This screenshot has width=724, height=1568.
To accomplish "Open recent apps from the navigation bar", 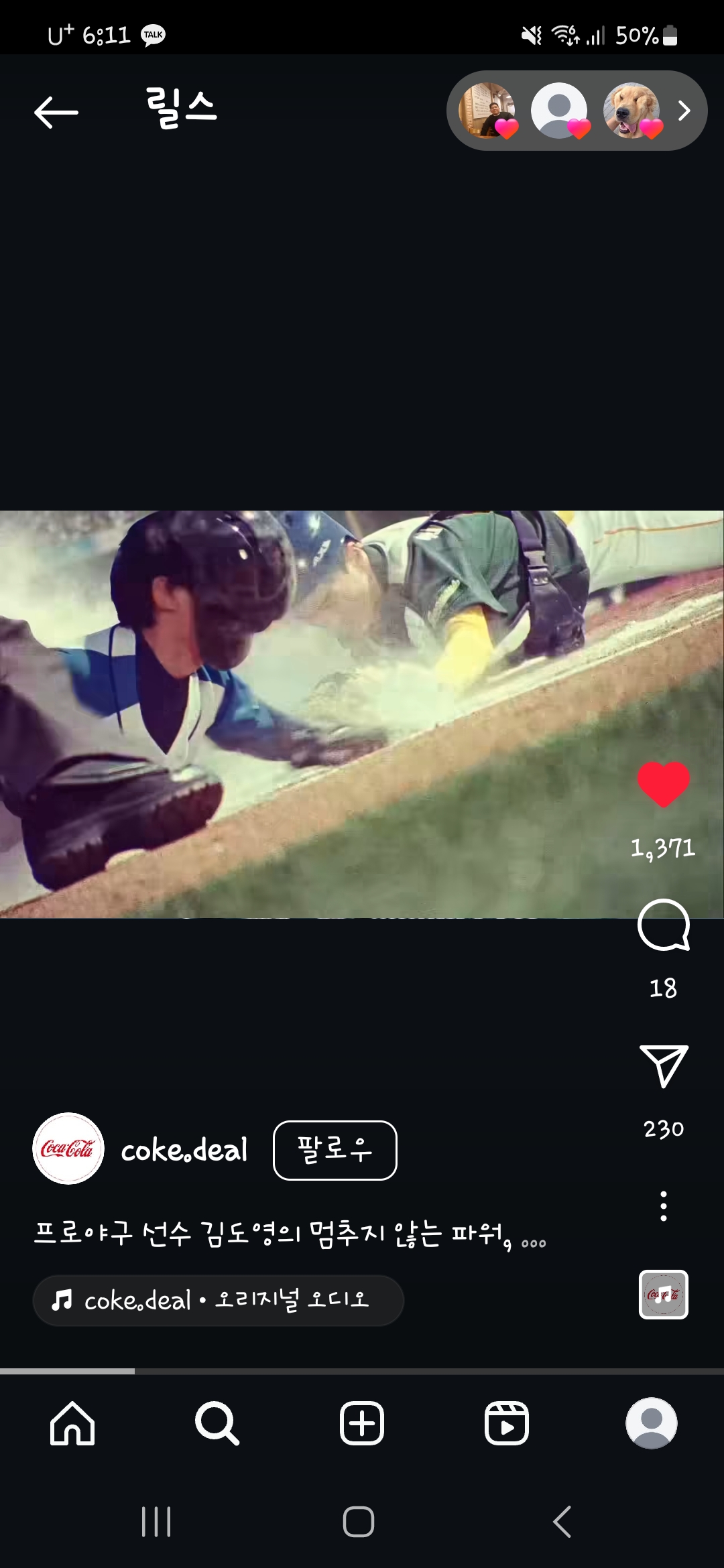I will 156,1522.
